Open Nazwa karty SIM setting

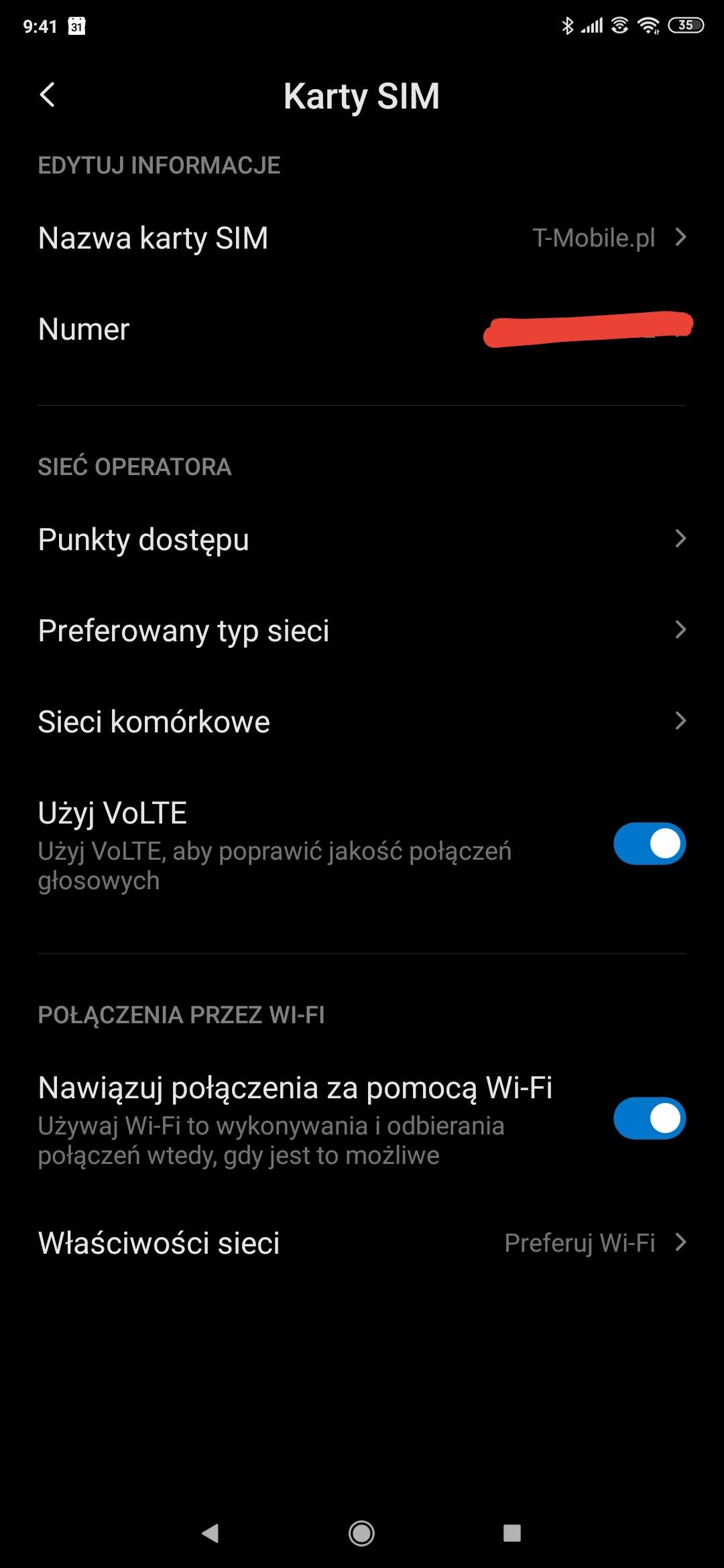point(362,238)
